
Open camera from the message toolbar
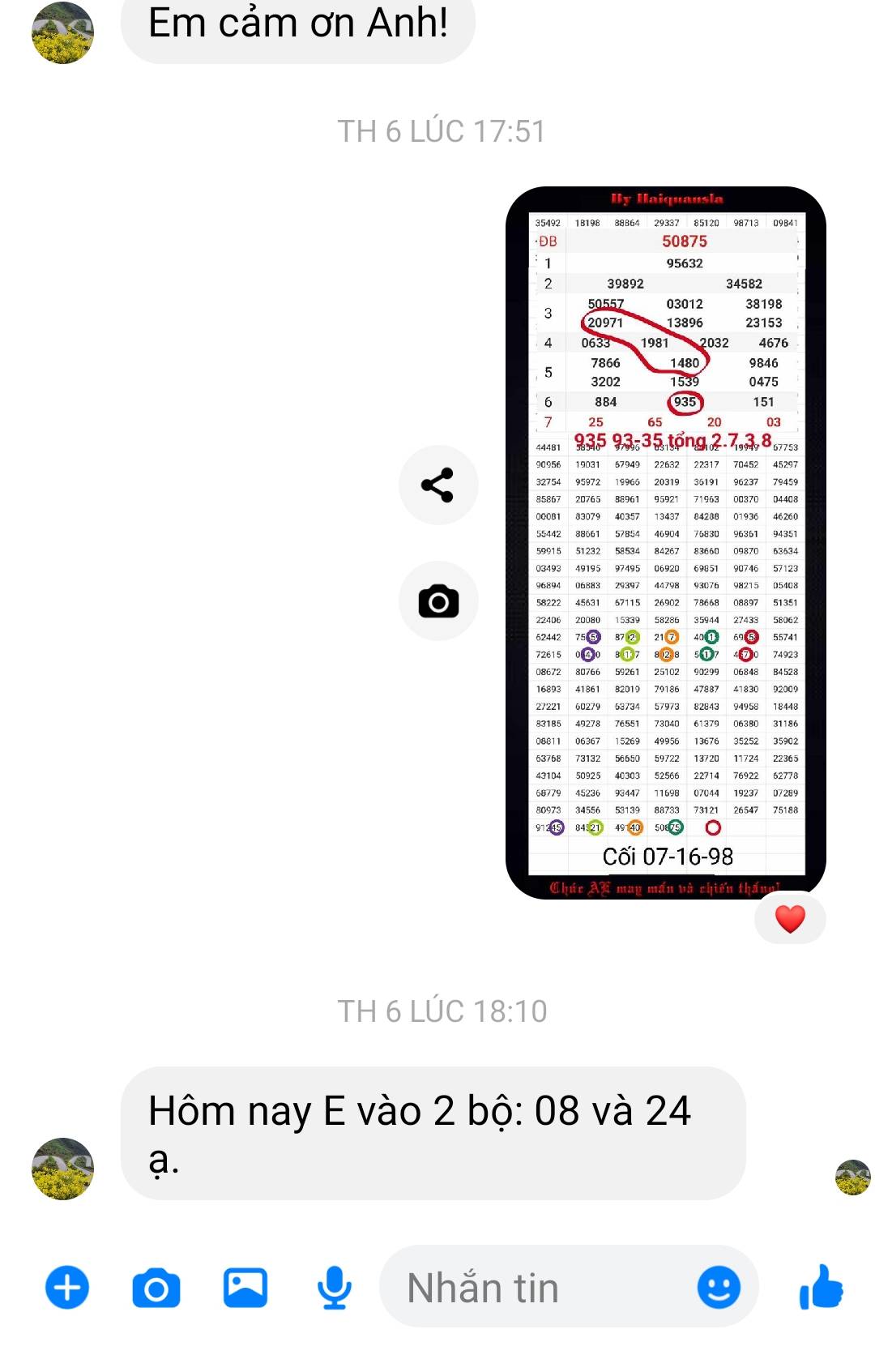coord(156,1288)
